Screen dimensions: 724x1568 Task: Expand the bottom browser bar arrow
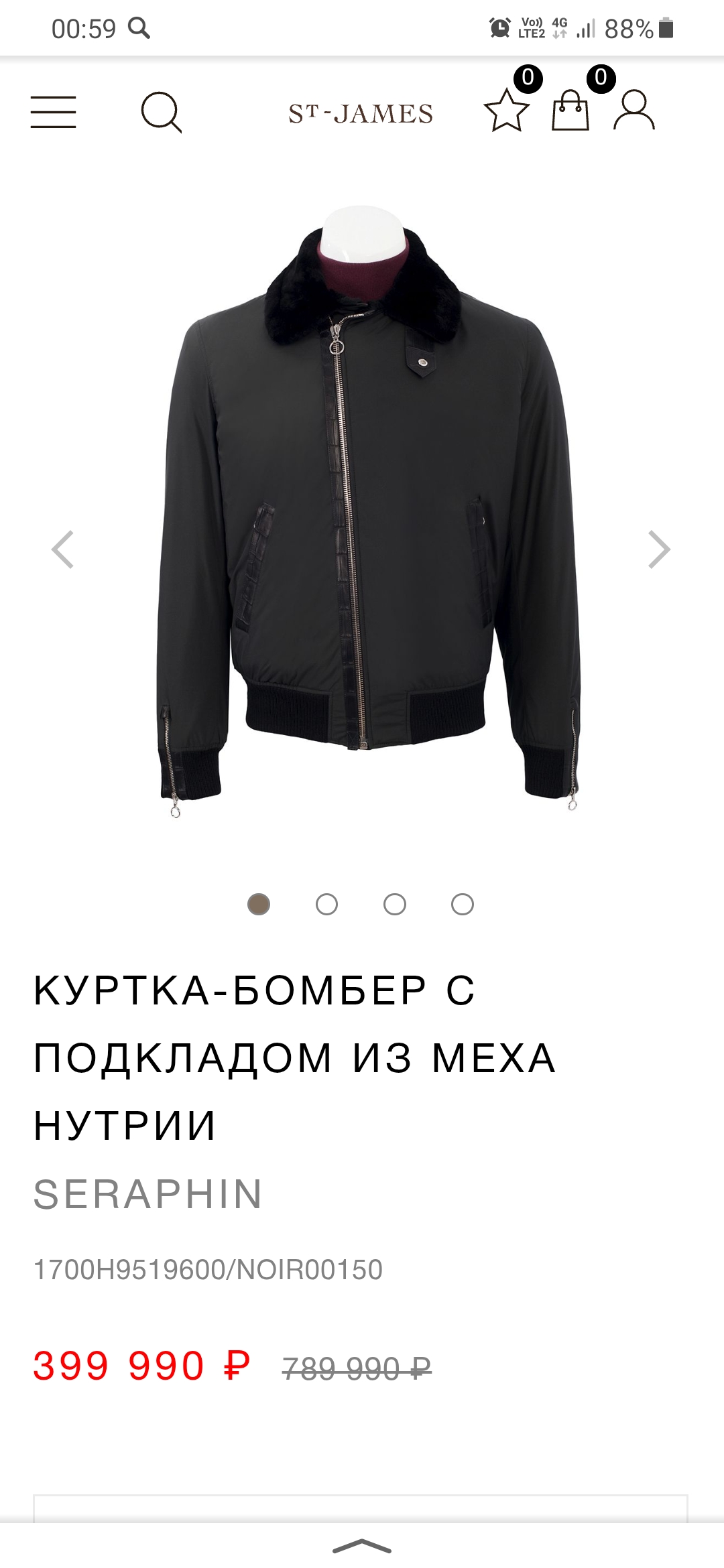click(x=362, y=1547)
